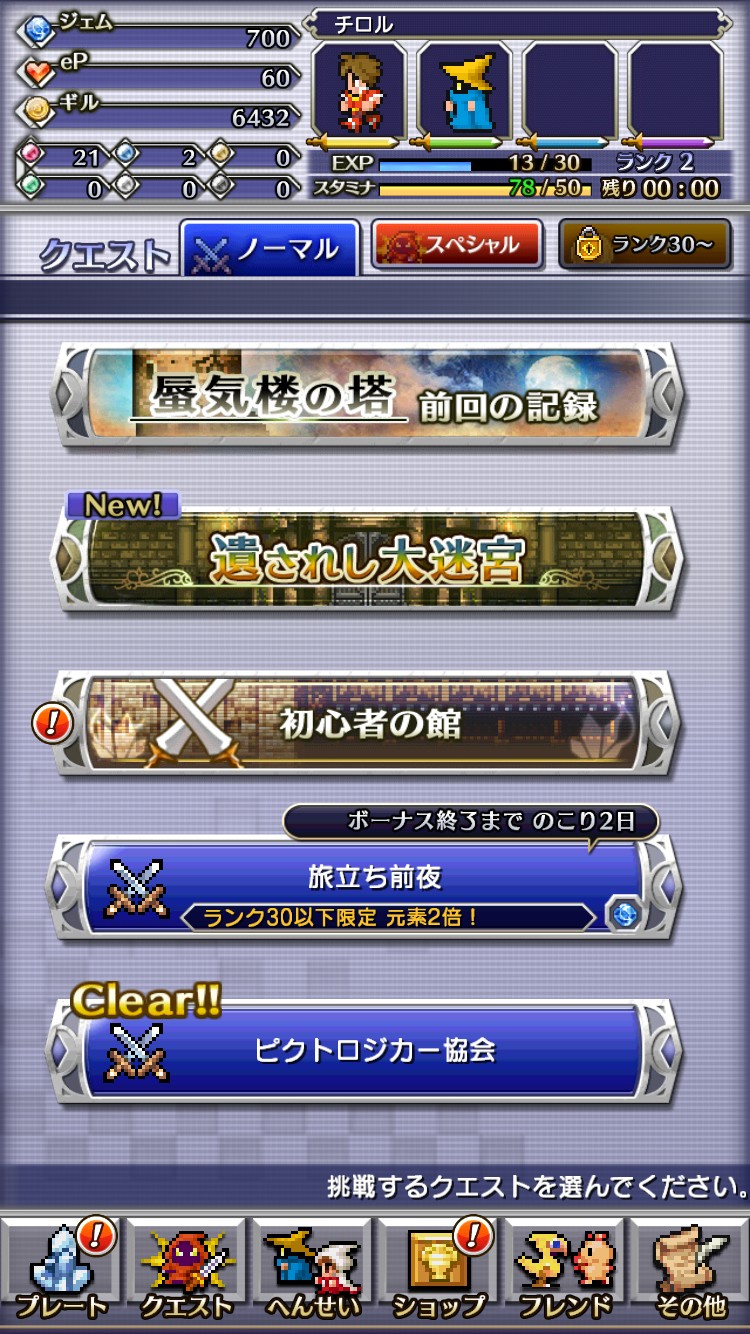Select the locked ランク30～ tab
750x1334 pixels.
click(645, 245)
